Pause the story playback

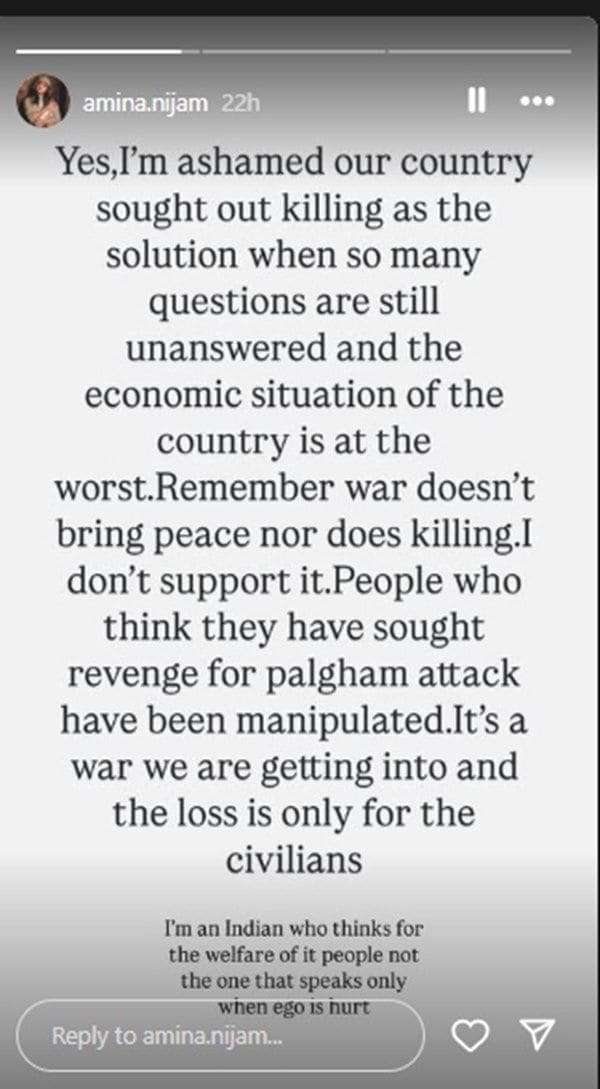pyautogui.click(x=476, y=100)
